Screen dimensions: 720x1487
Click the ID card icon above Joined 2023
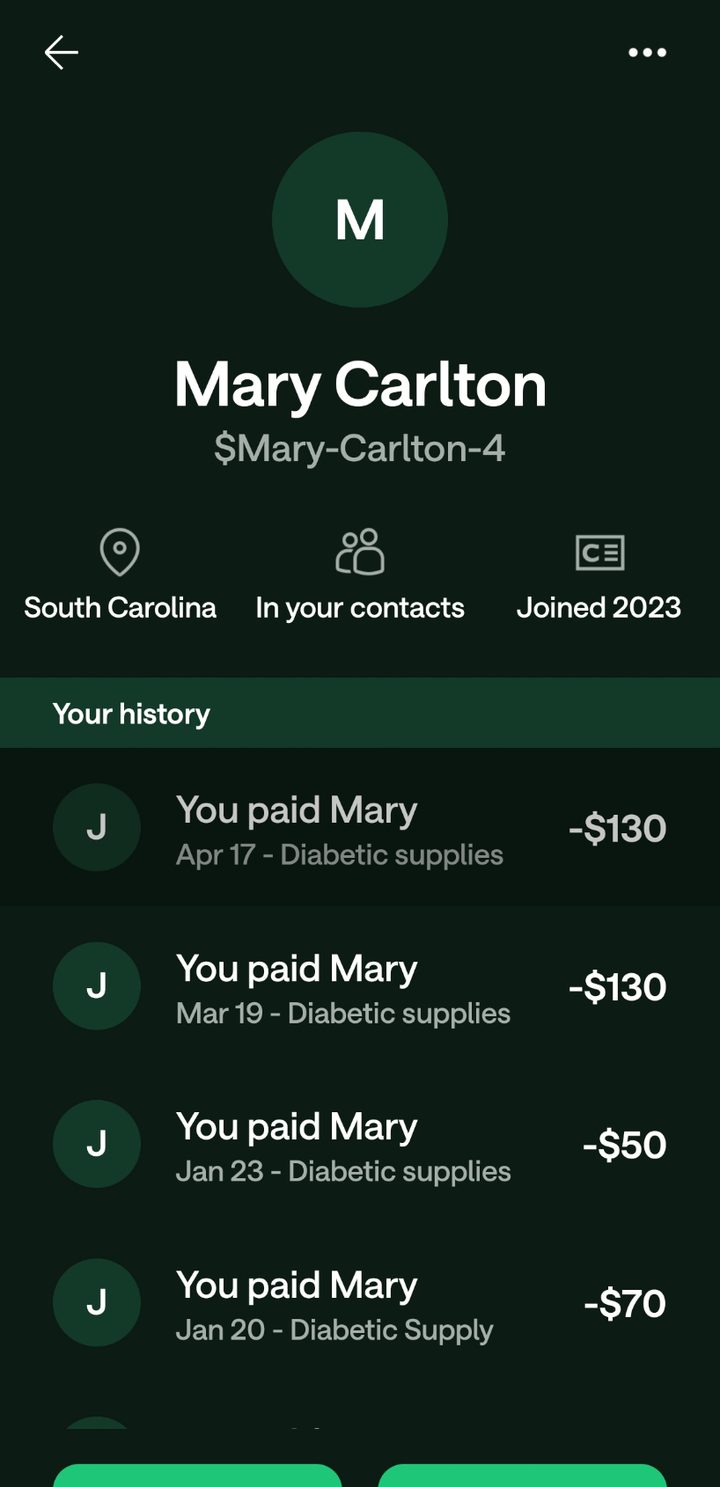599,551
